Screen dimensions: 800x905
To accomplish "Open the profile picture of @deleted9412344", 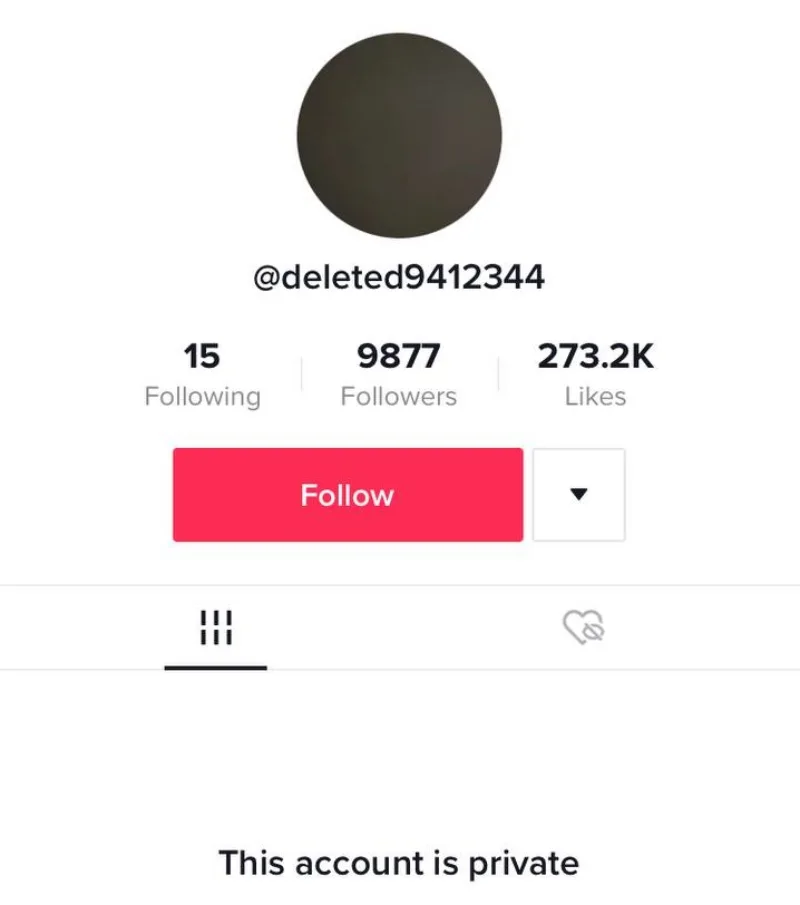I will (399, 136).
